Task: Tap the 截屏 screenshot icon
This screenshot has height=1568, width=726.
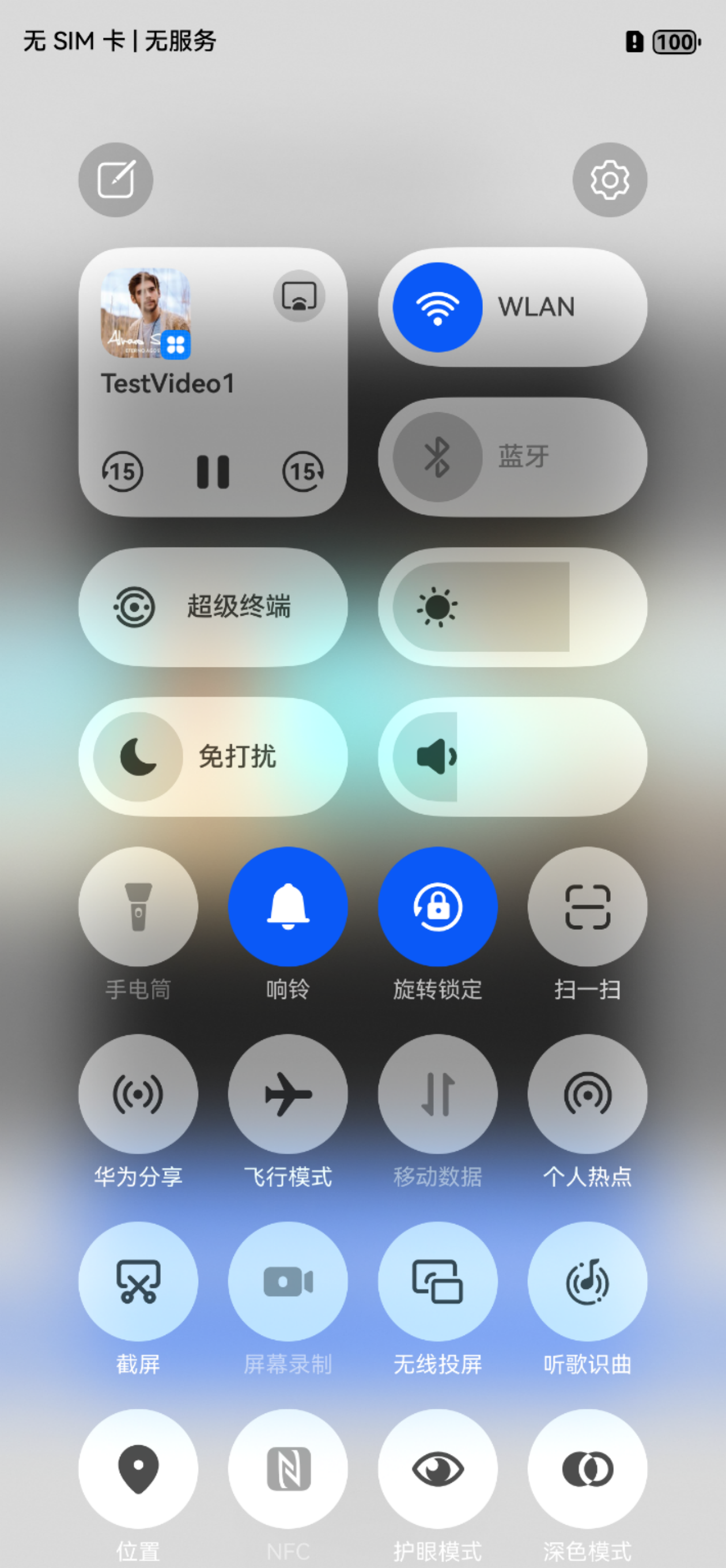Action: click(138, 1281)
